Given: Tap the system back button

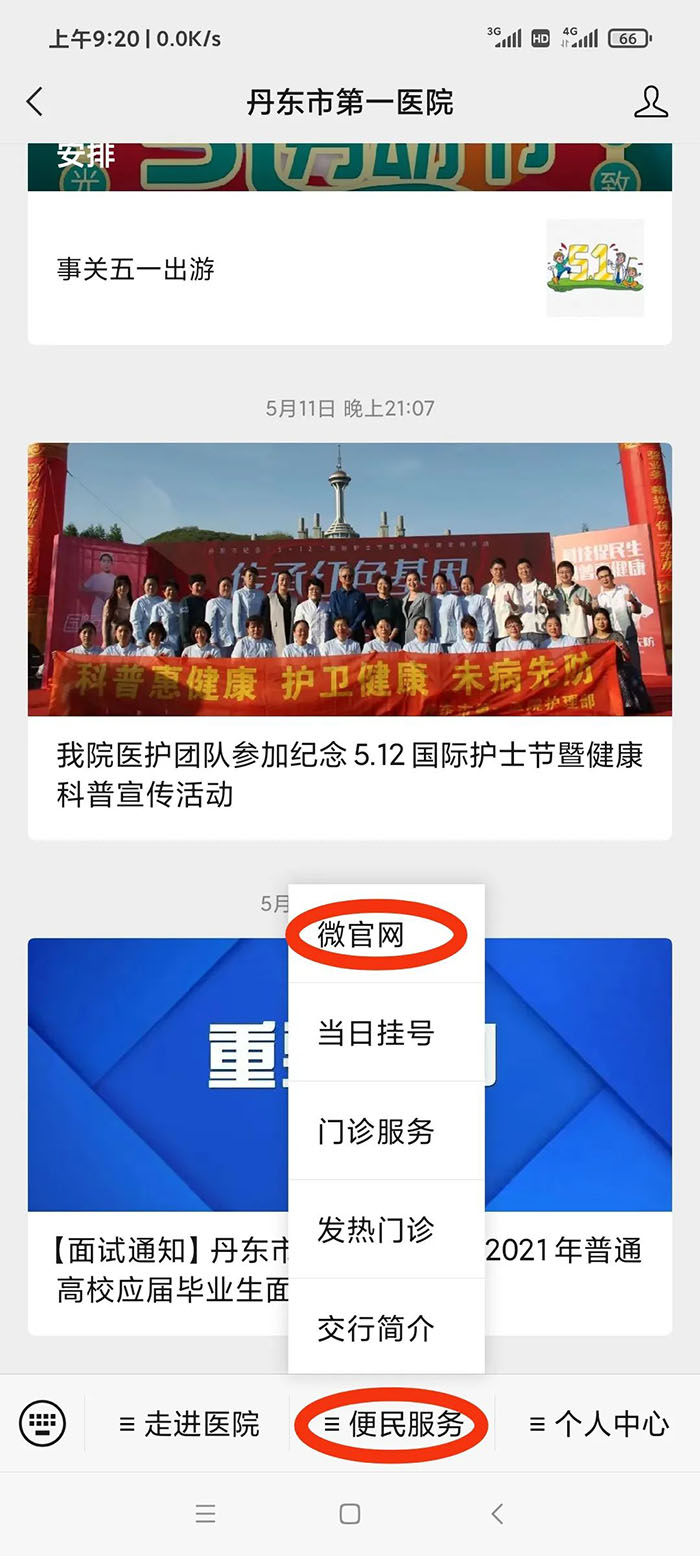Looking at the screenshot, I should click(497, 1514).
